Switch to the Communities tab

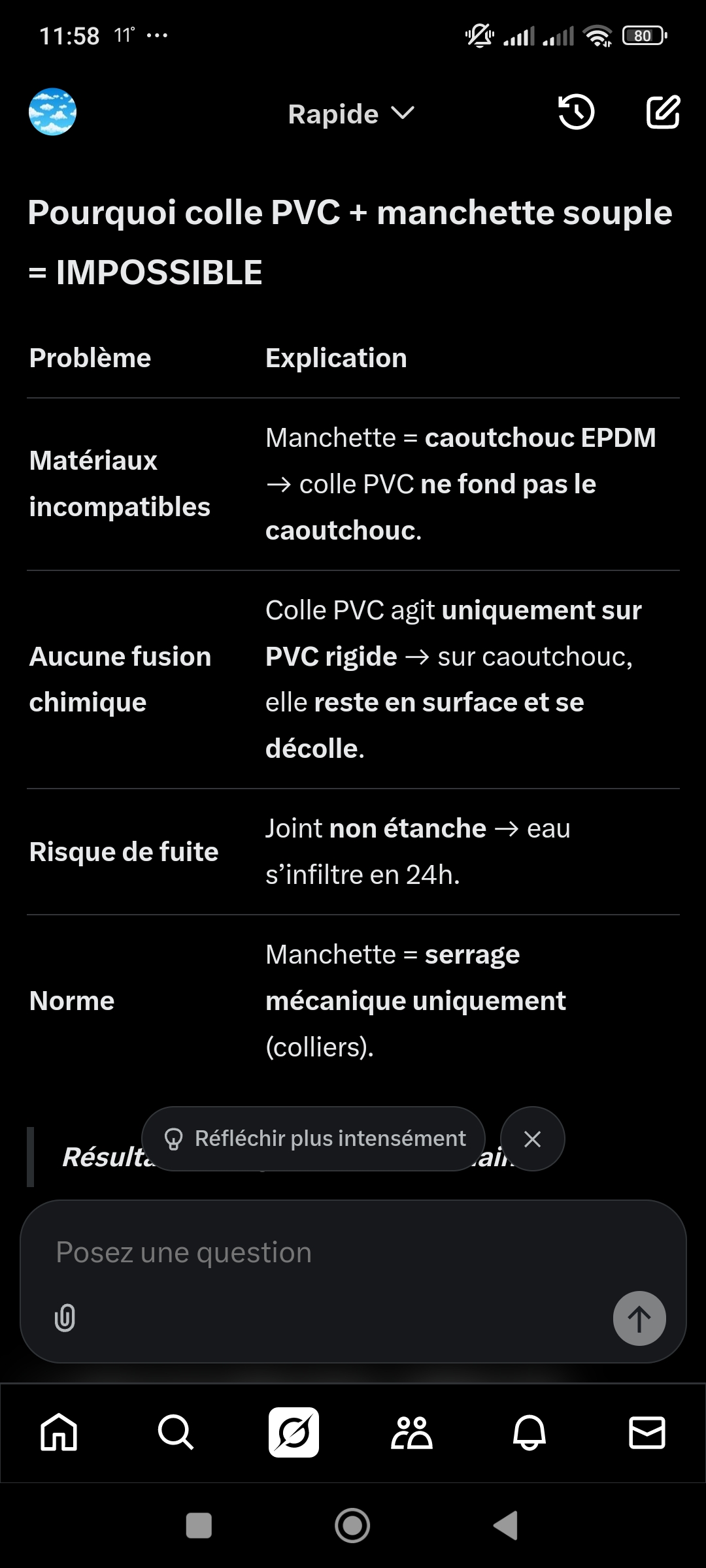click(411, 1432)
